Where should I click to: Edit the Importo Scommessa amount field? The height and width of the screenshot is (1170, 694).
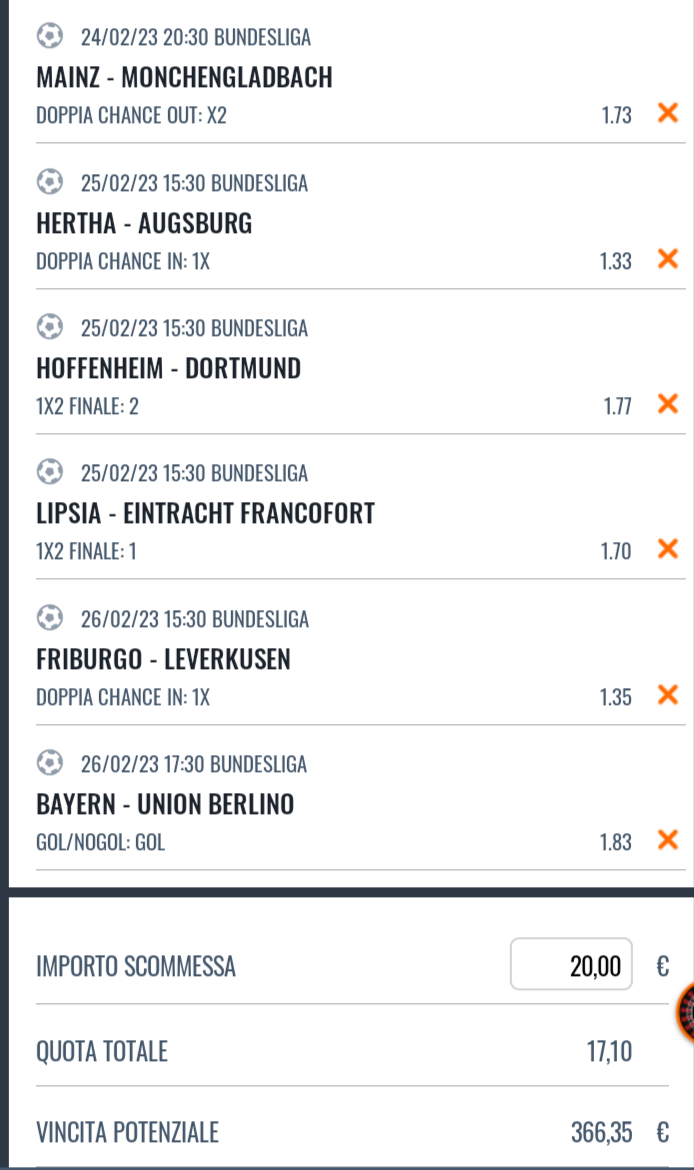[571, 965]
